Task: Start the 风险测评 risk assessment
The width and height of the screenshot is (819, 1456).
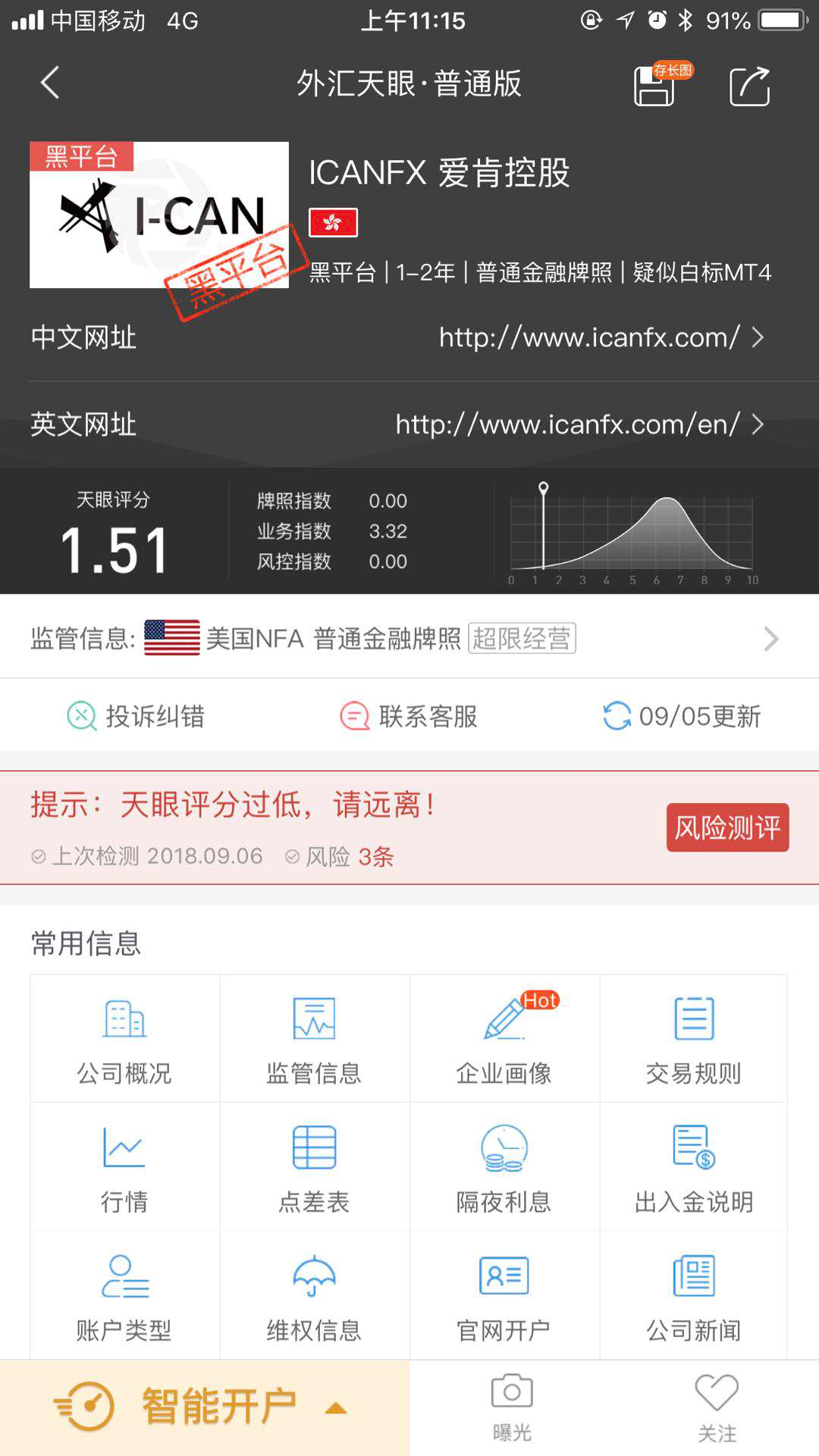Action: tap(727, 827)
